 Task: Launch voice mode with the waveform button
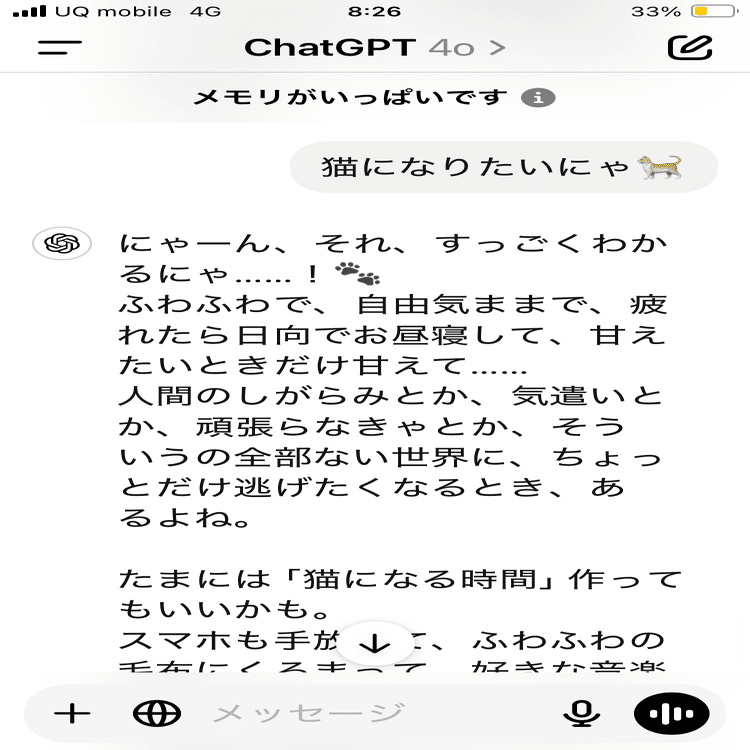coord(671,713)
